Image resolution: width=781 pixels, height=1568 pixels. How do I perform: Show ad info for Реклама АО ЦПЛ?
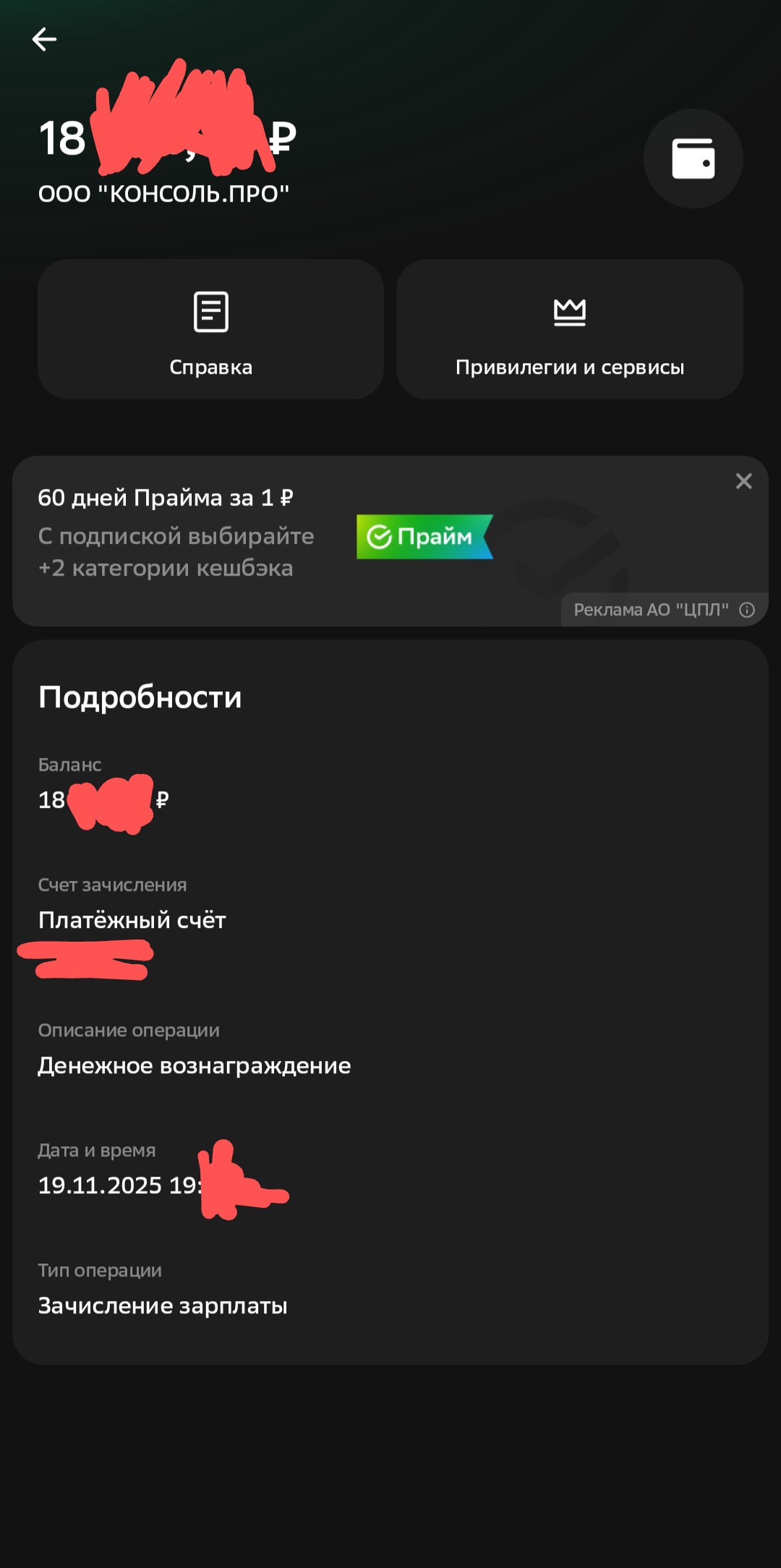(x=747, y=610)
